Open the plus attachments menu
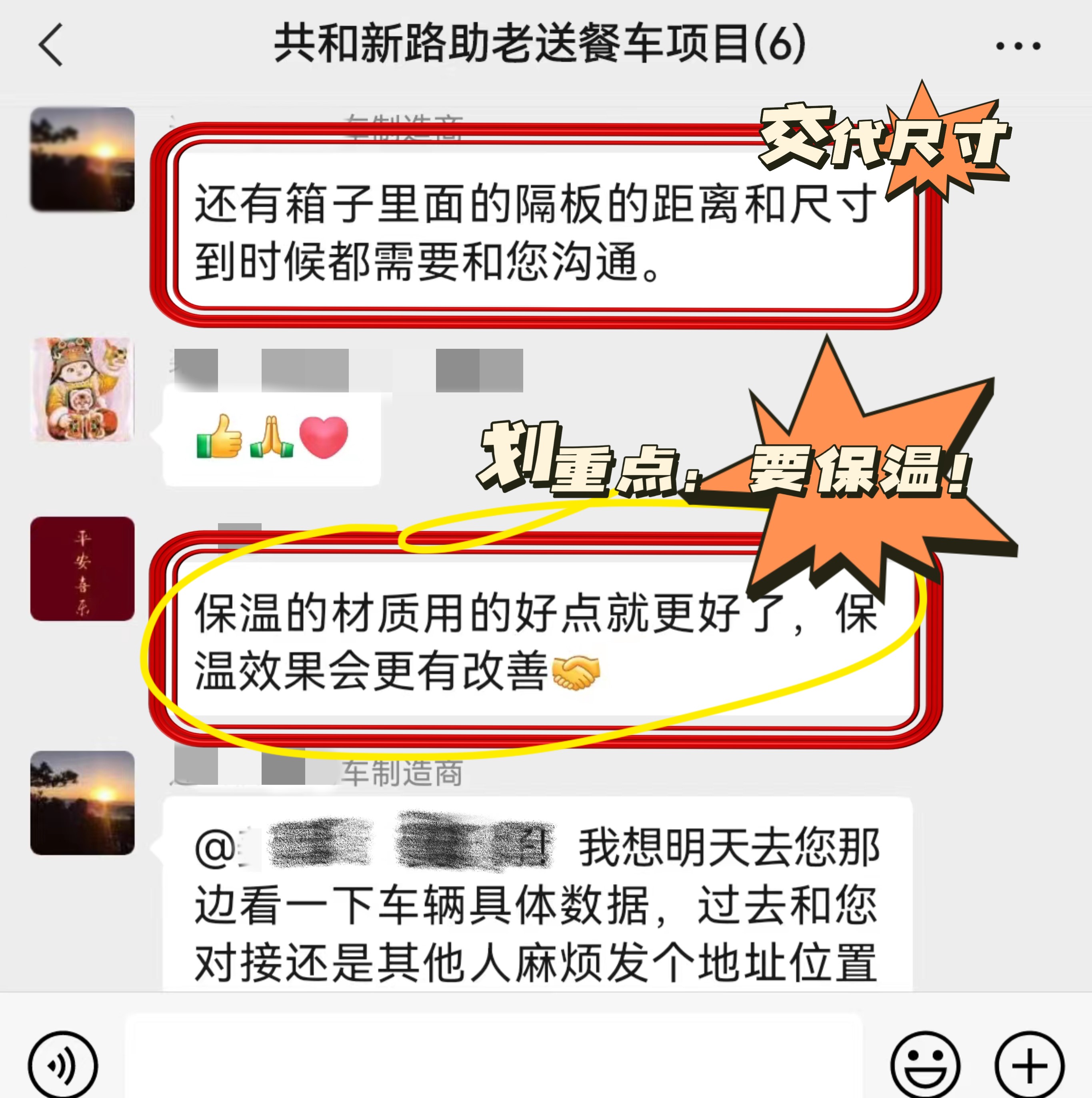 pyautogui.click(x=1029, y=1064)
